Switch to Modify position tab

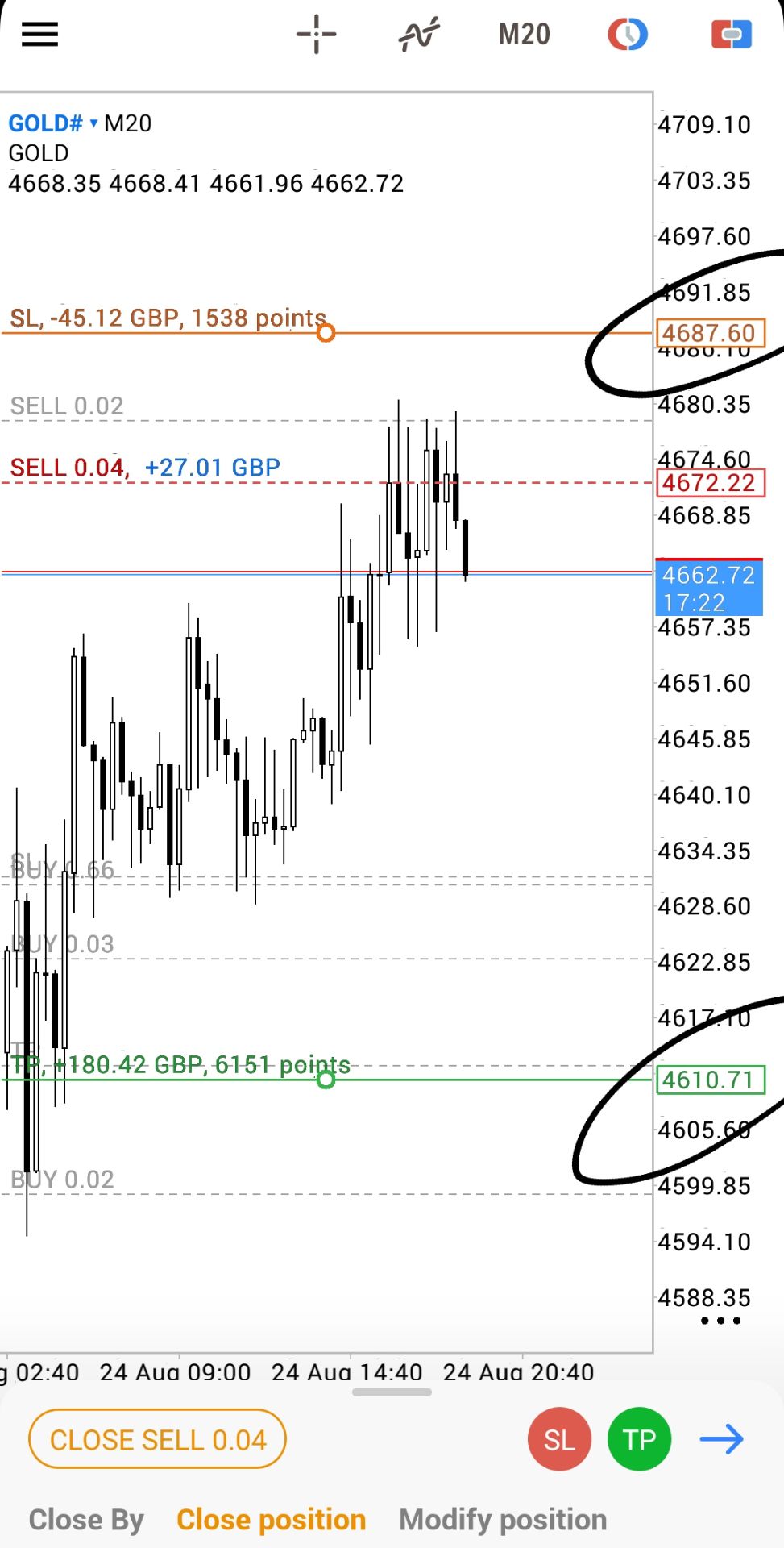(503, 1520)
